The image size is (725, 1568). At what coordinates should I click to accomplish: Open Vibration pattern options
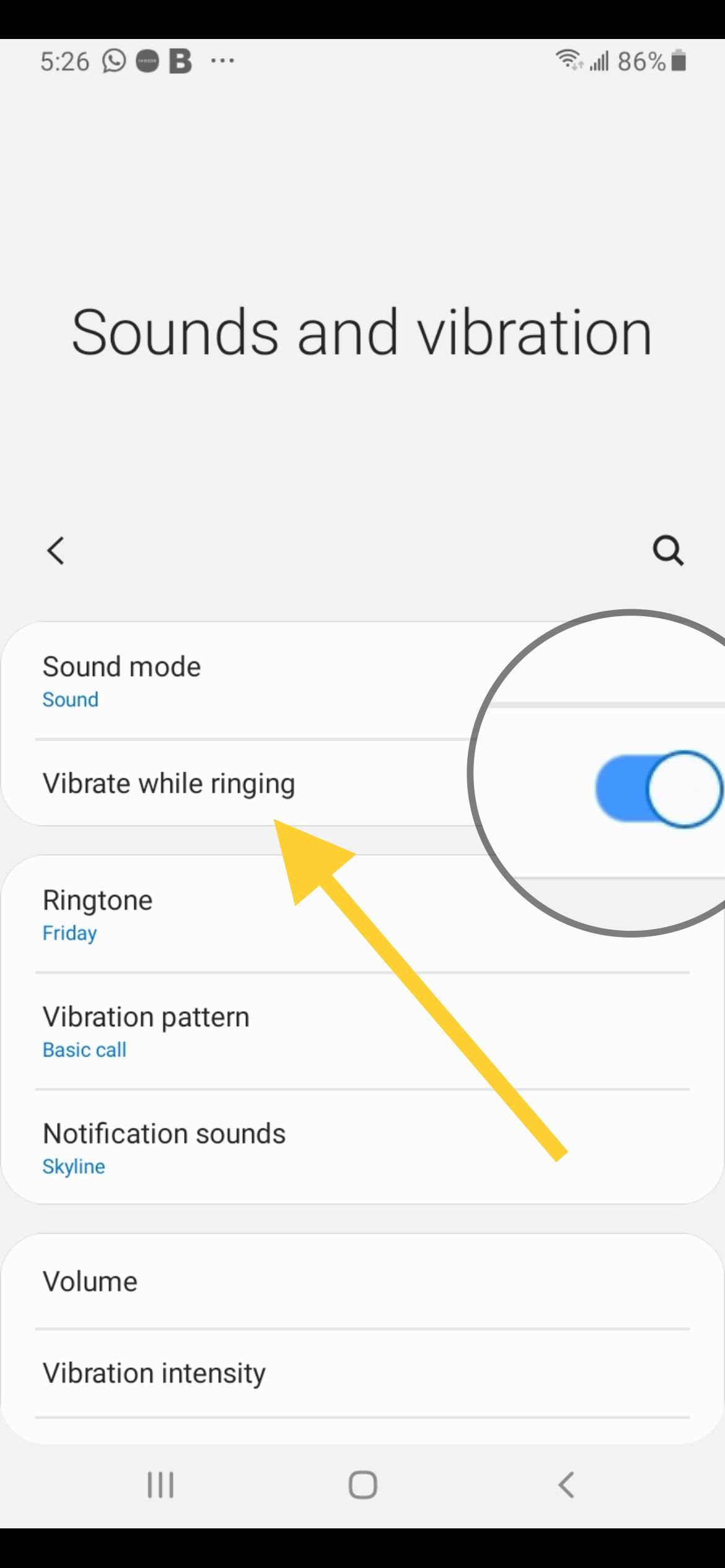(362, 1031)
